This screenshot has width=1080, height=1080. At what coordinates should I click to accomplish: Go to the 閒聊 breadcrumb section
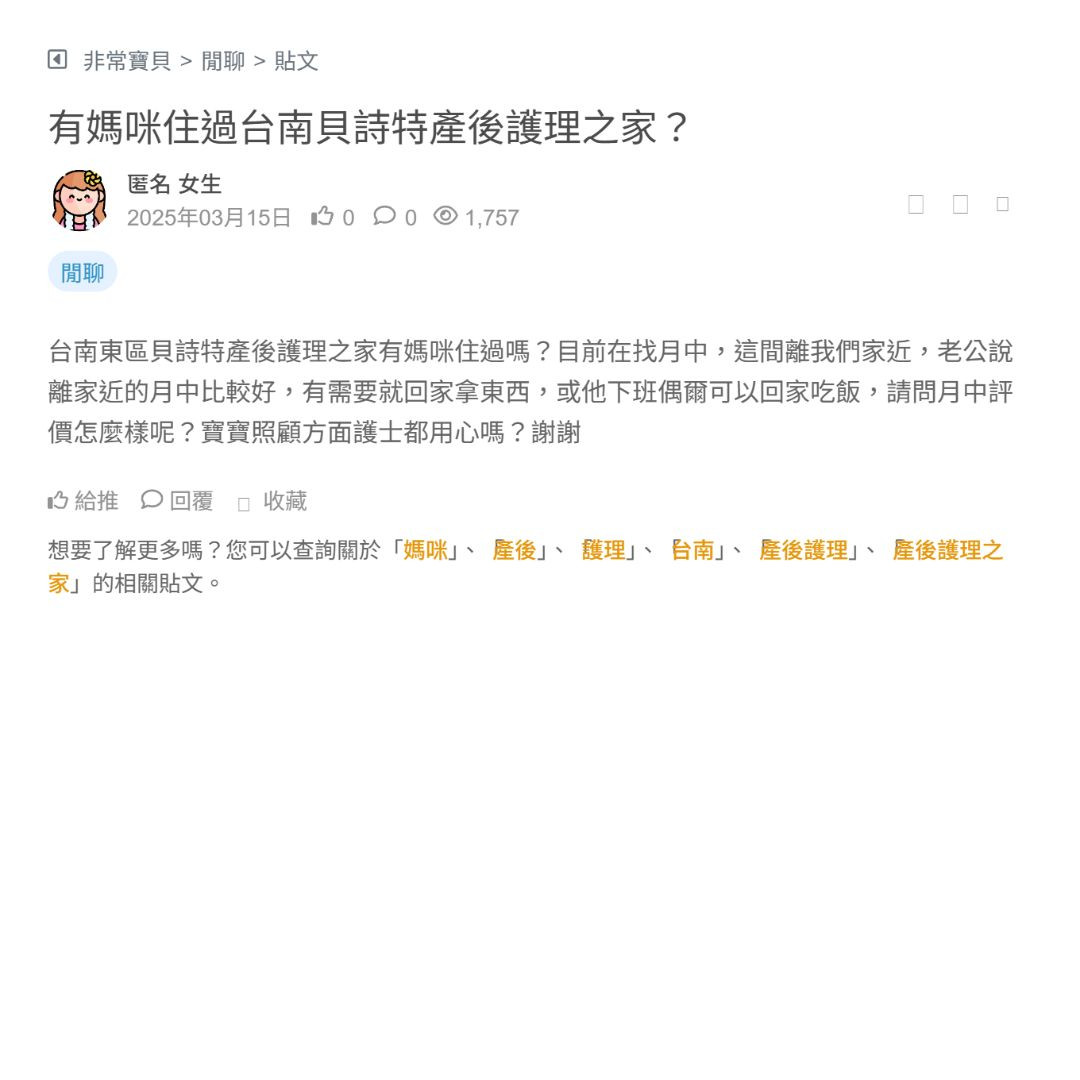tap(223, 61)
